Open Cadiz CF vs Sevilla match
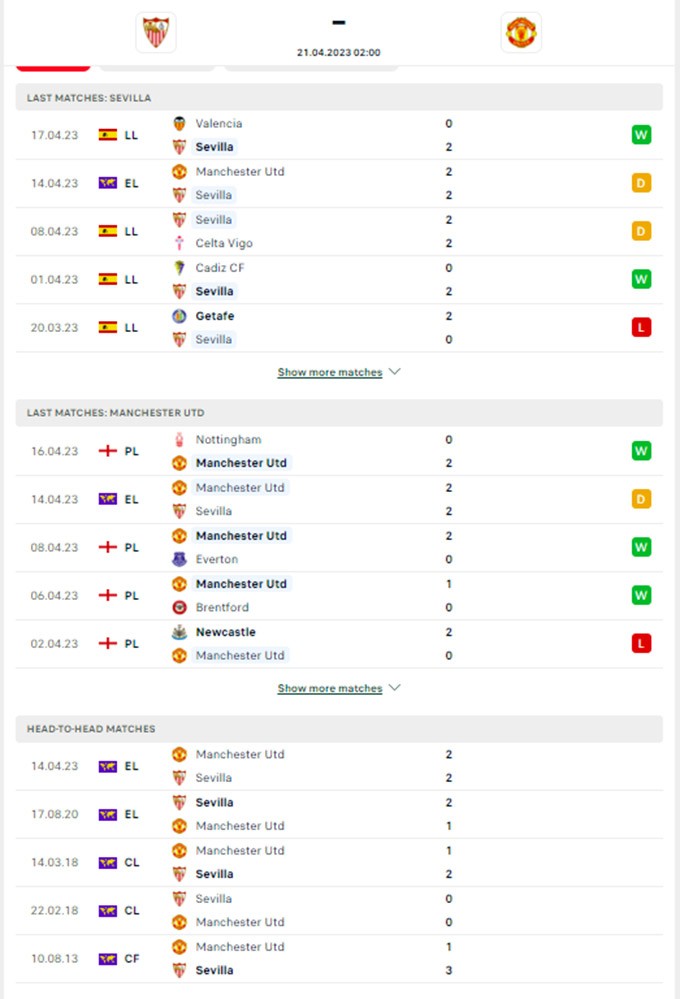Viewport: 680px width, 999px height. 340,279
